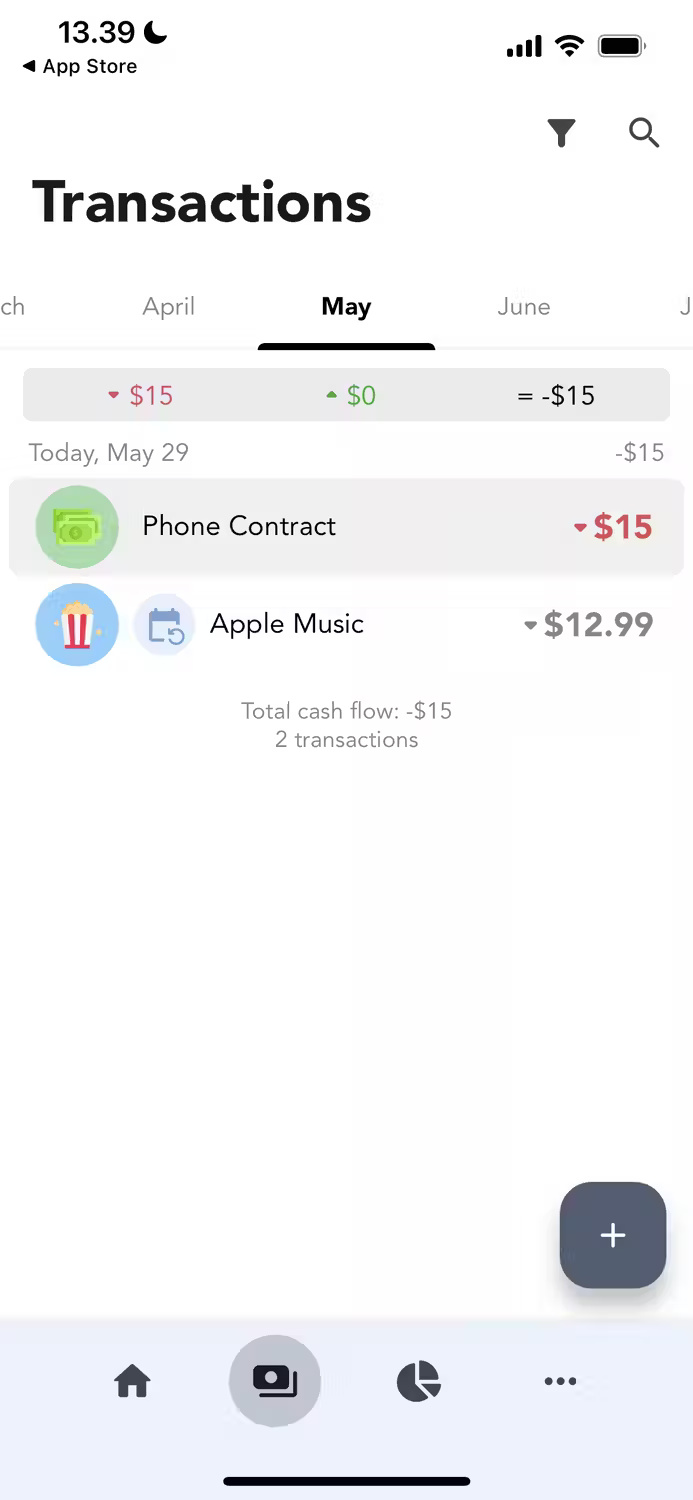Open the pie chart budget tab

click(x=418, y=1381)
